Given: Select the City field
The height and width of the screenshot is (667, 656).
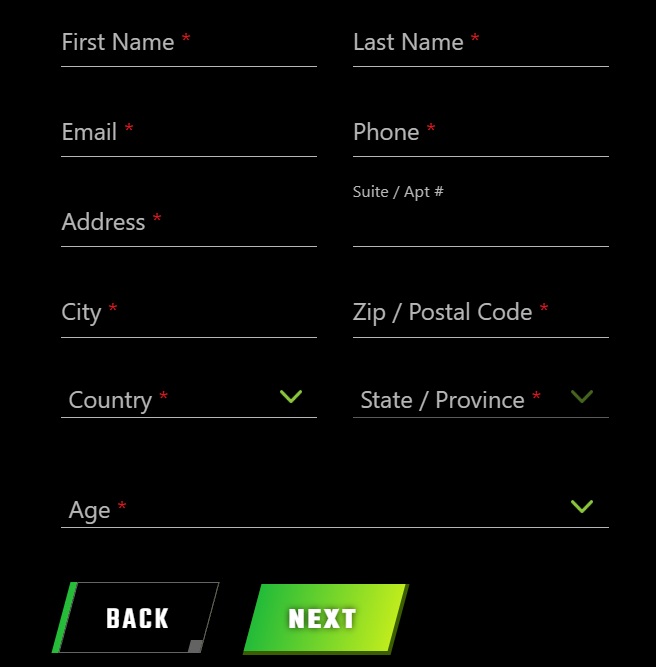Looking at the screenshot, I should point(188,314).
